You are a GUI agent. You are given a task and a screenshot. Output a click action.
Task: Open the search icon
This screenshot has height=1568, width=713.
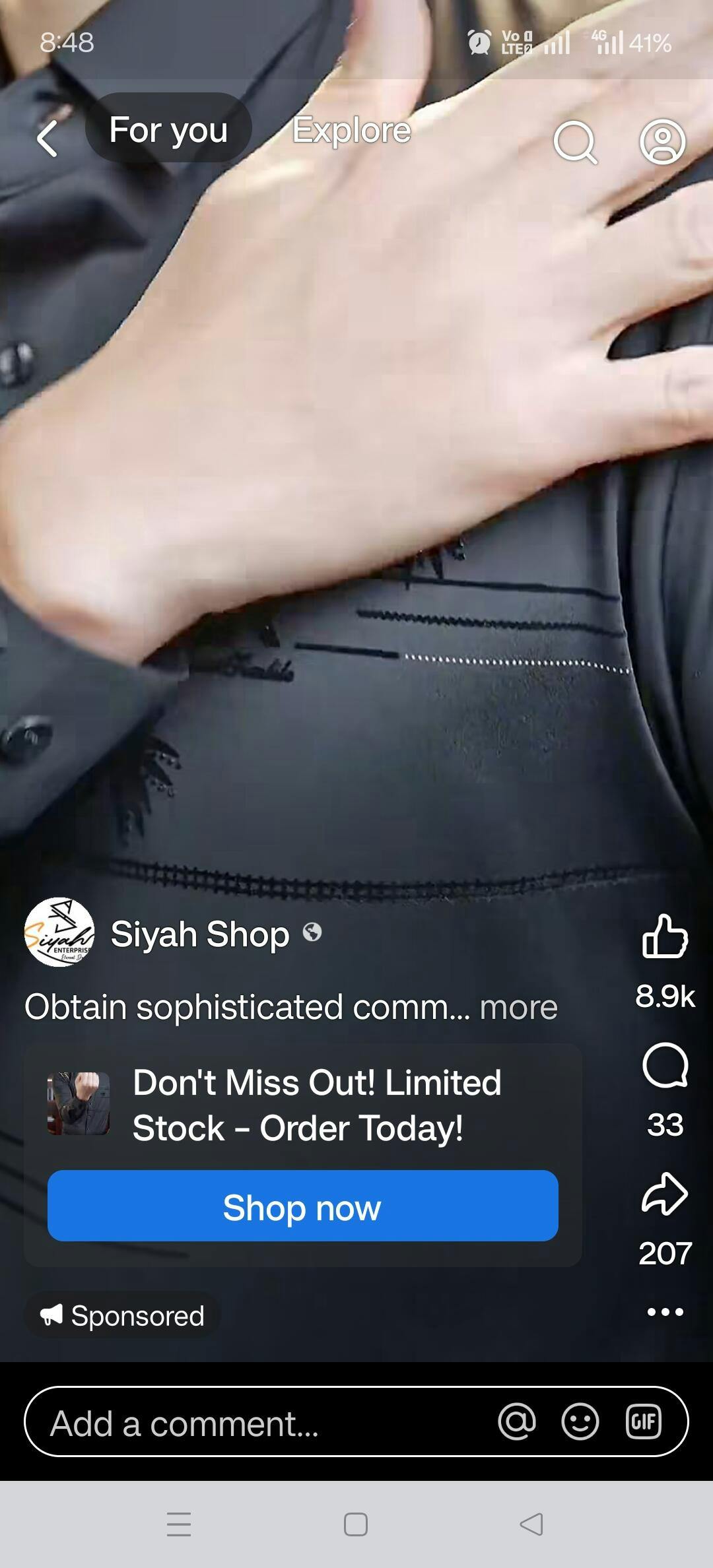[575, 141]
